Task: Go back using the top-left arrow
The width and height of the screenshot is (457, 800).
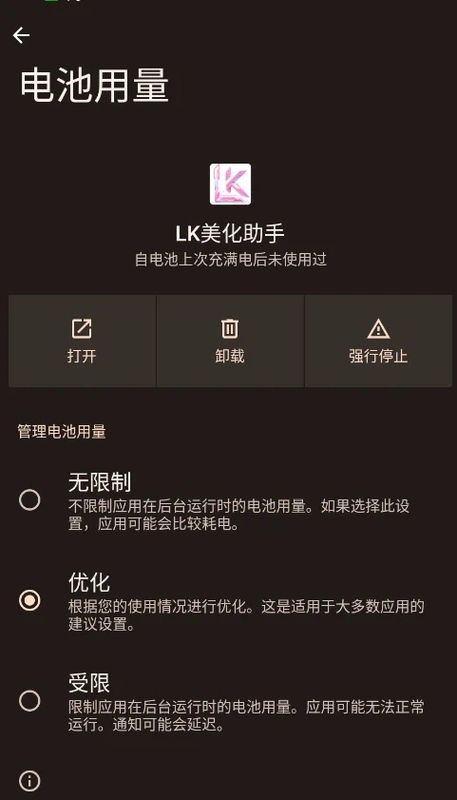Action: (21, 35)
